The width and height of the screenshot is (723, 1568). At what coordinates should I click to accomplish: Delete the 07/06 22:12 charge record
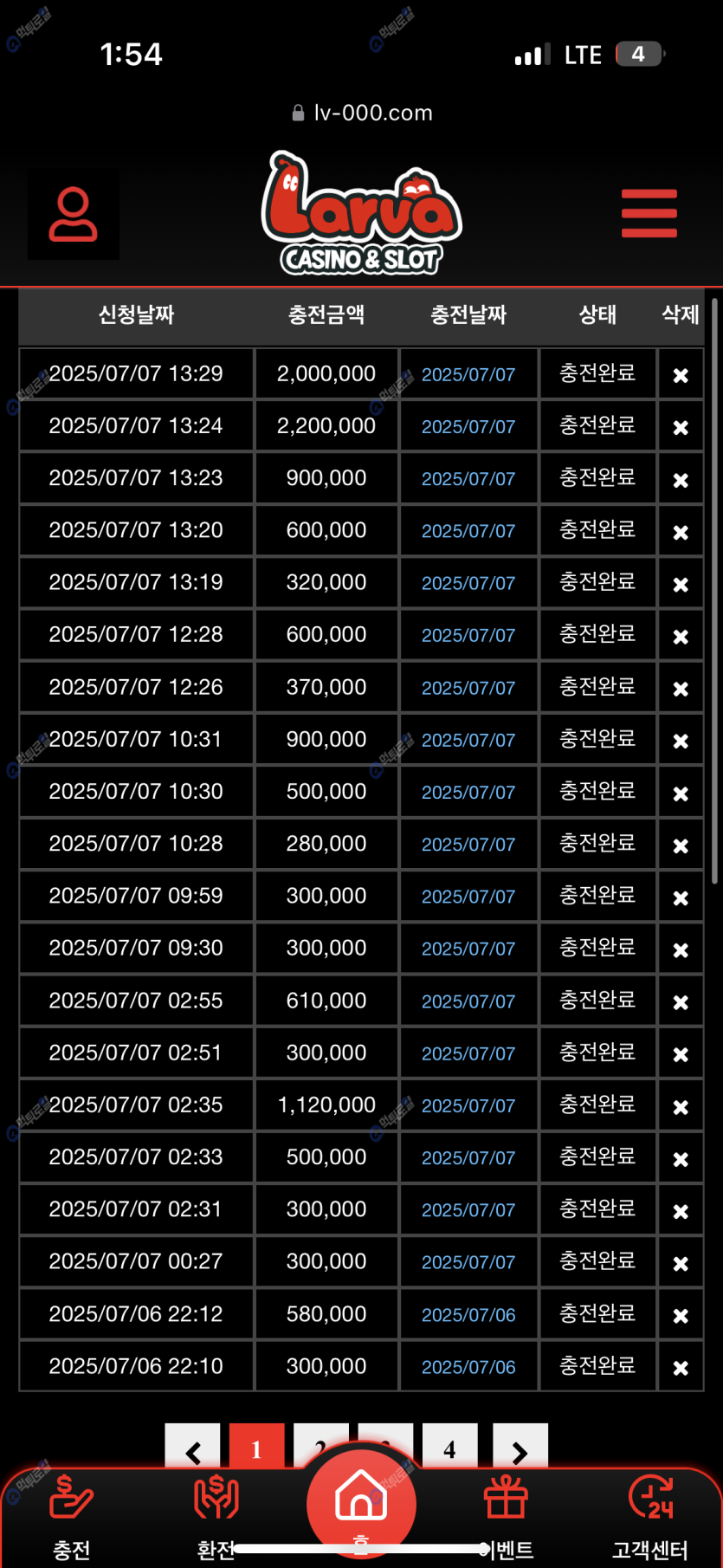681,1315
